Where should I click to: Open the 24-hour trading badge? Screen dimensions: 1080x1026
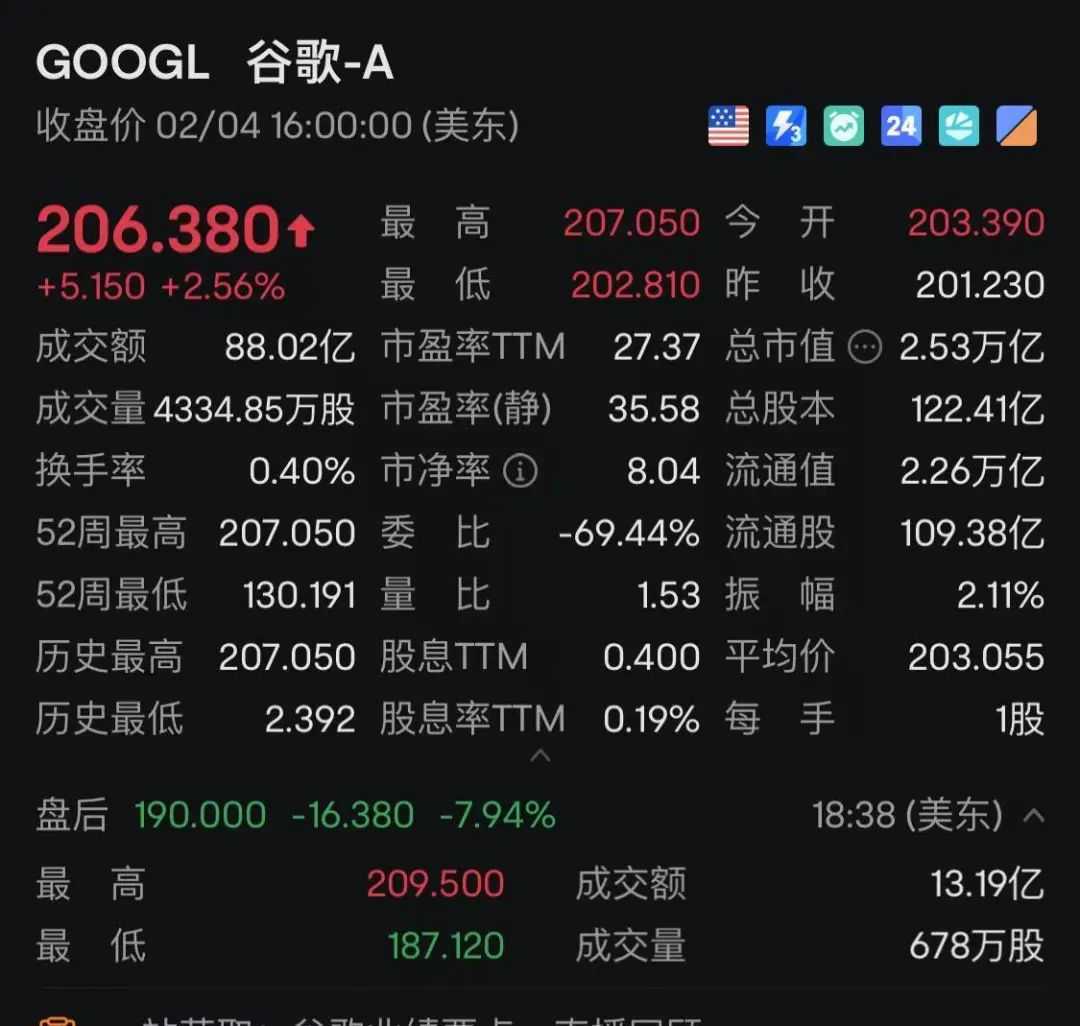[x=901, y=127]
